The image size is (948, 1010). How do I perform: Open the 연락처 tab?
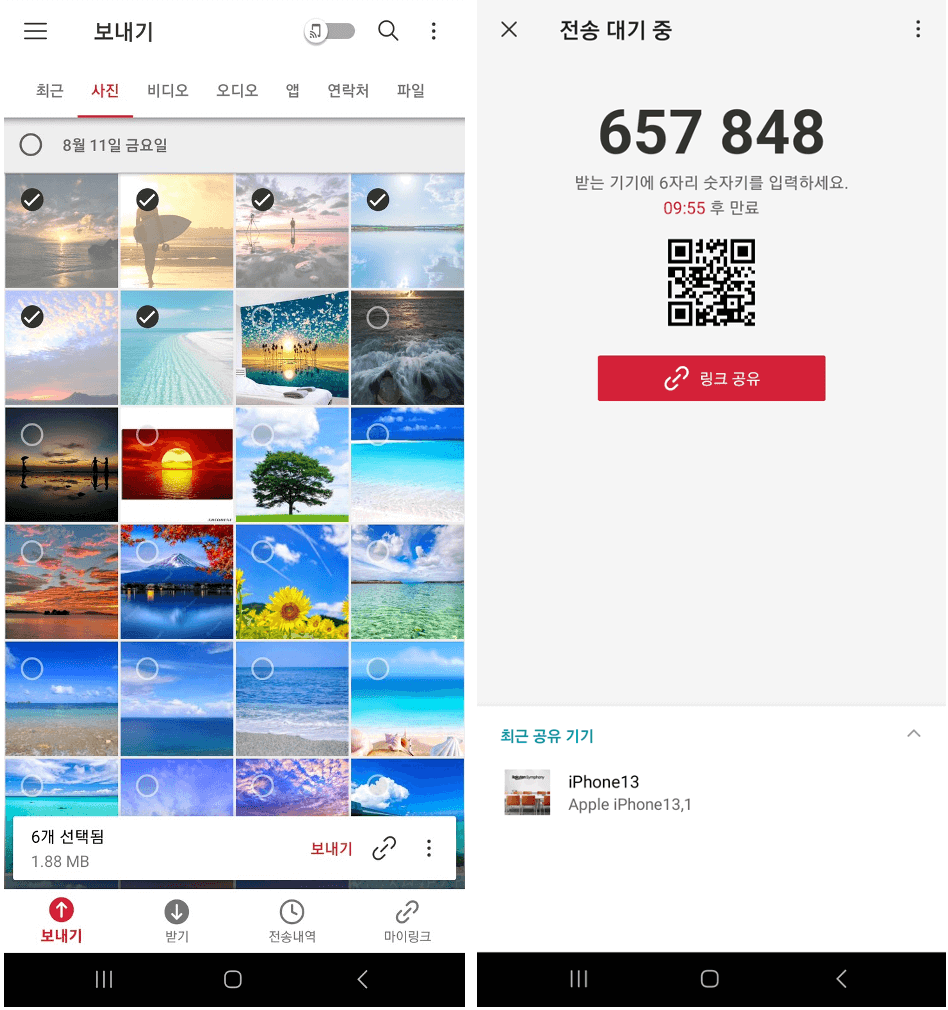348,90
